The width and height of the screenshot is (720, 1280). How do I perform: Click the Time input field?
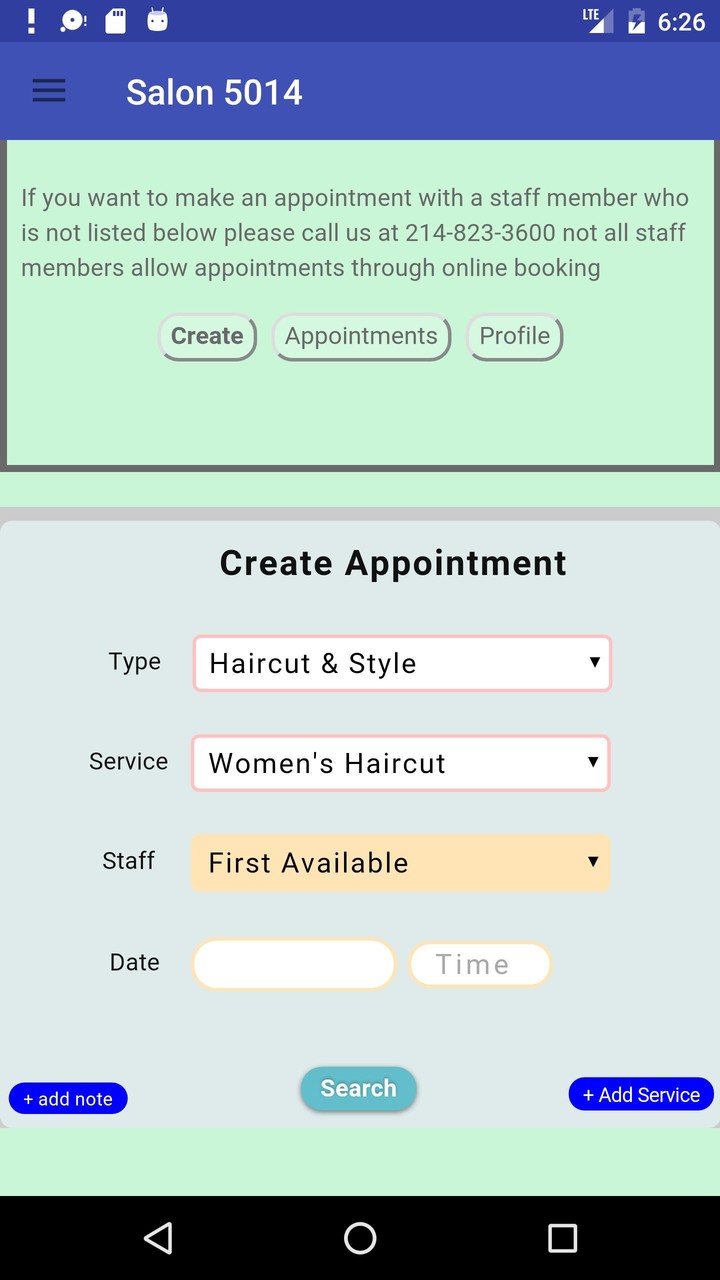480,963
